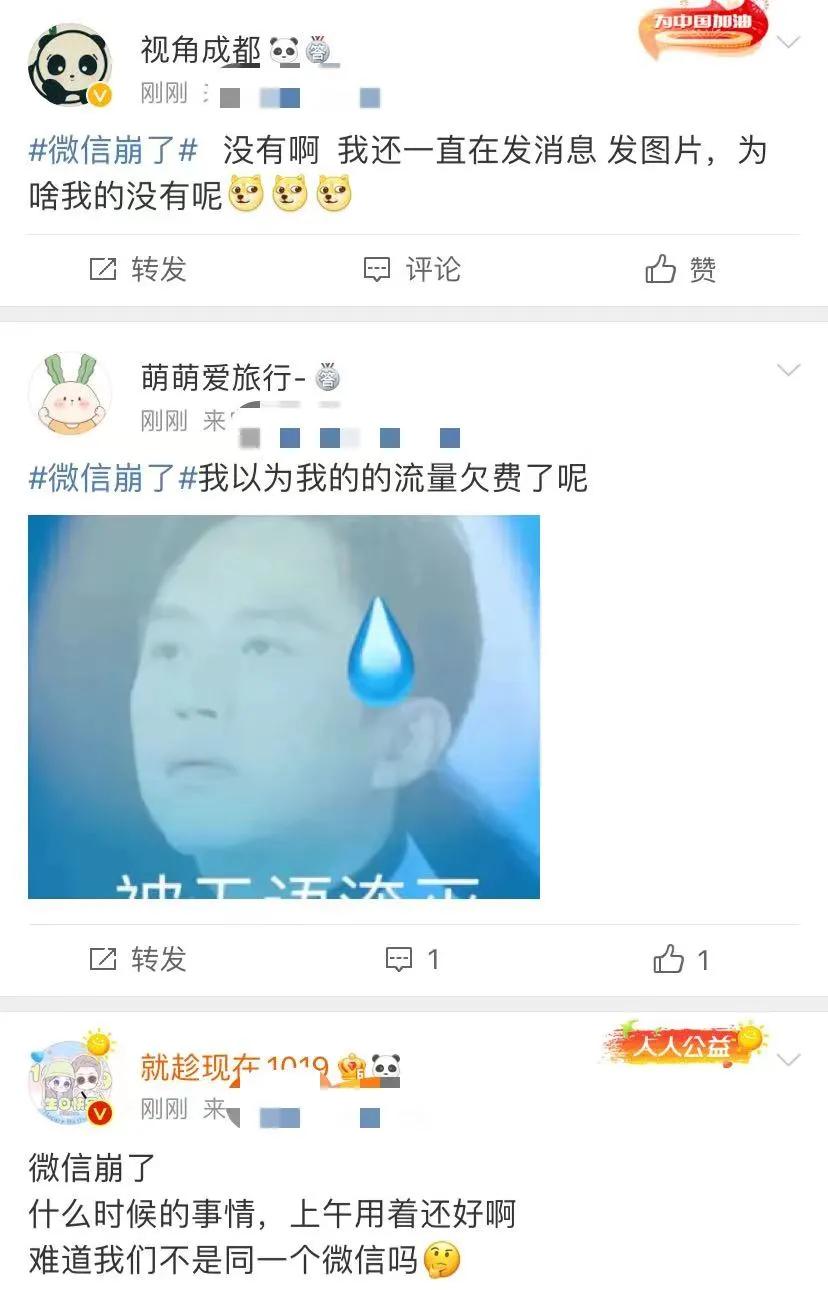
Task: Open 视角成都's profile avatar
Action: click(68, 62)
